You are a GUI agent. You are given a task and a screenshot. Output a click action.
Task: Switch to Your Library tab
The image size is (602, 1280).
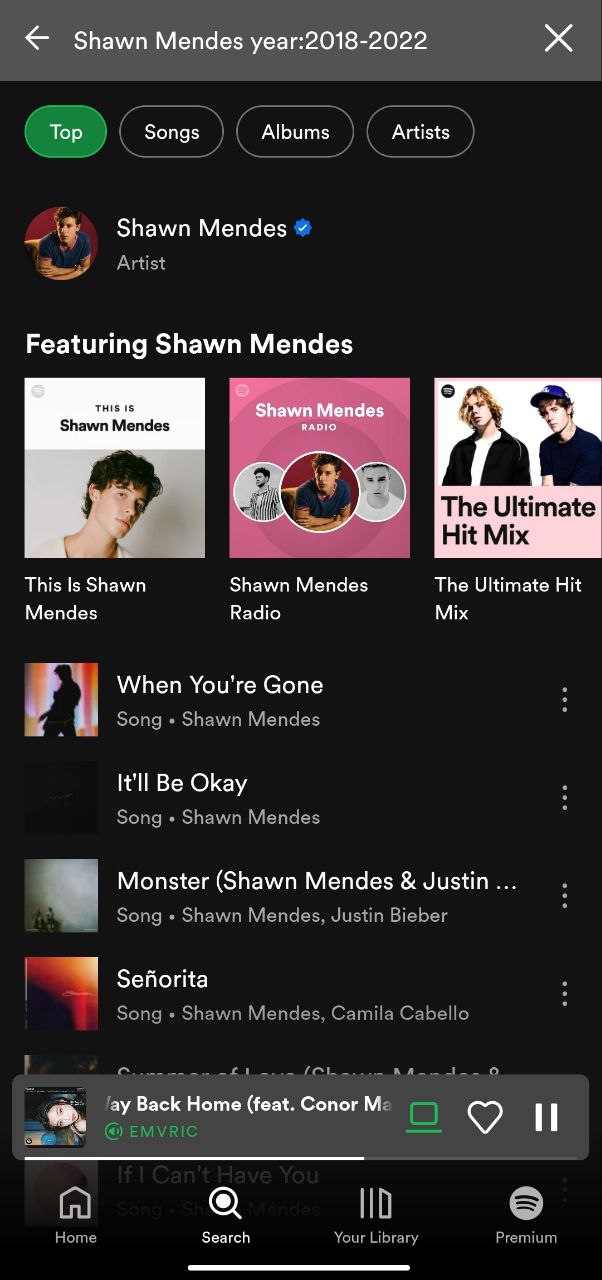375,1214
